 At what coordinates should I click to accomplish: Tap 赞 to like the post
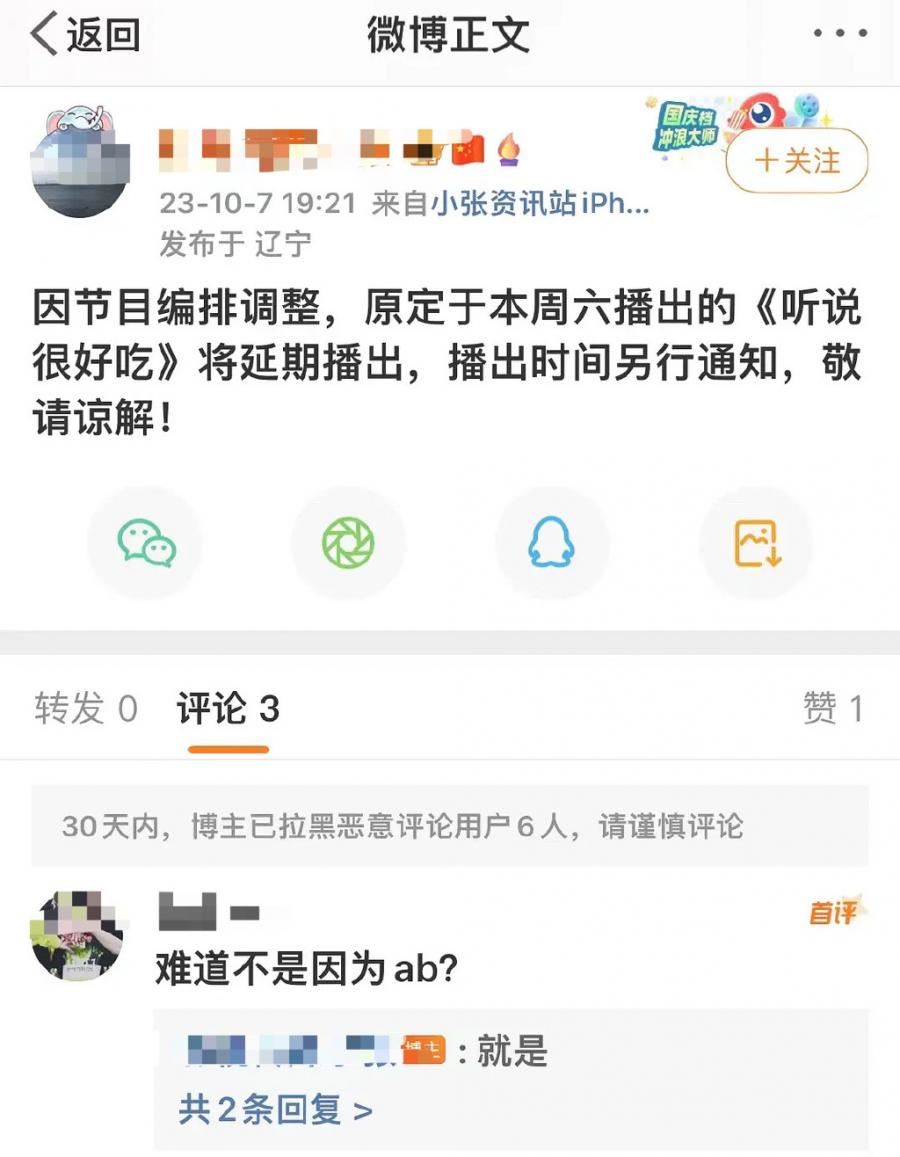click(x=832, y=707)
